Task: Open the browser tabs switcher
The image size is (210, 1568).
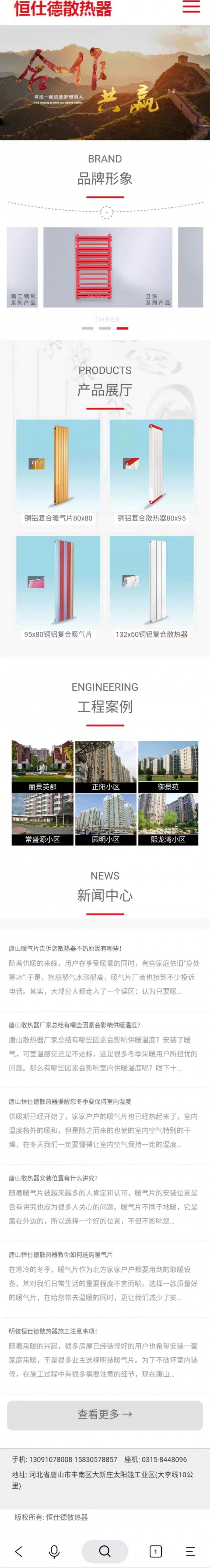Action: click(x=155, y=1550)
